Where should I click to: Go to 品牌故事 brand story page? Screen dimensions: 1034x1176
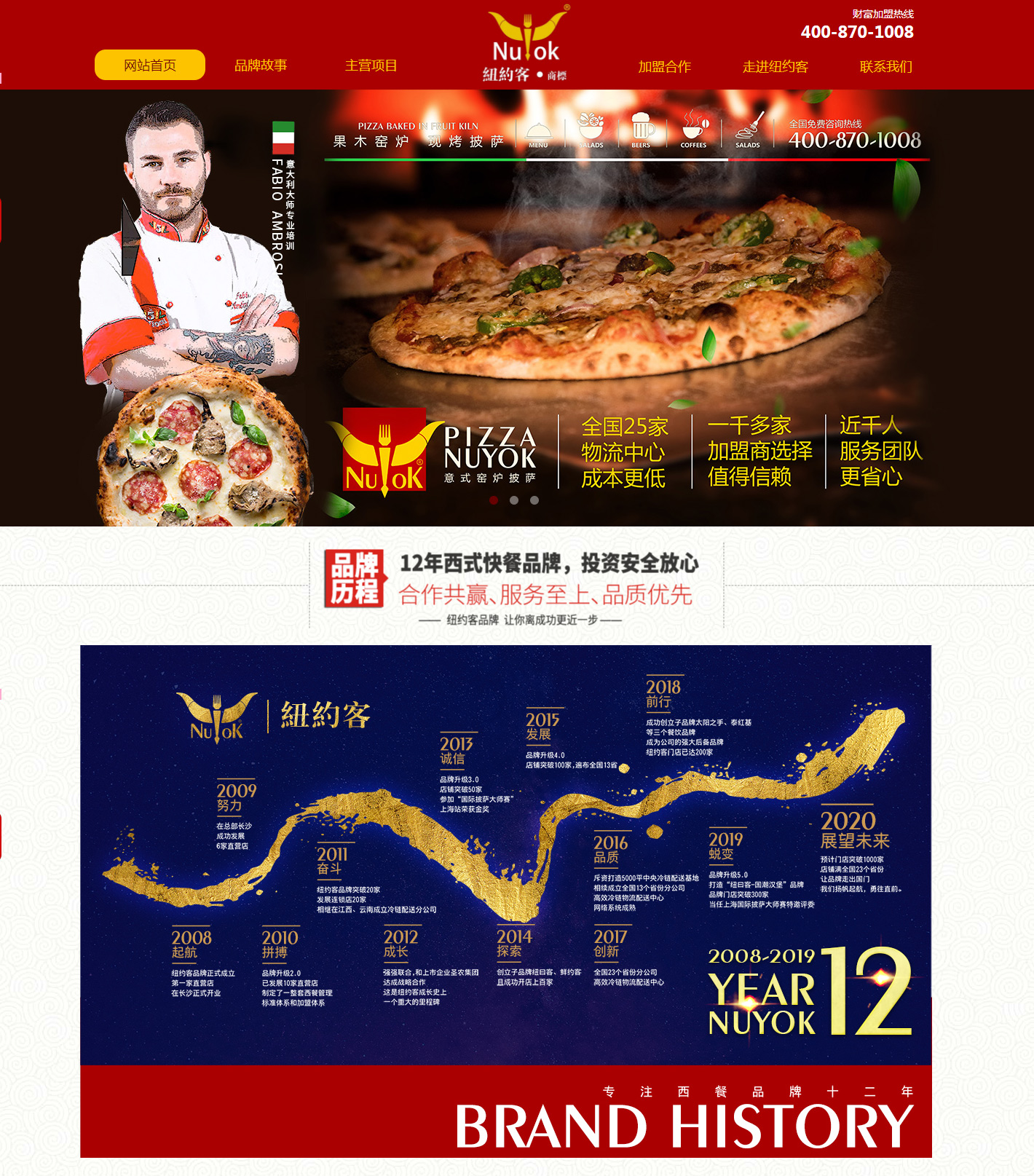pos(261,66)
